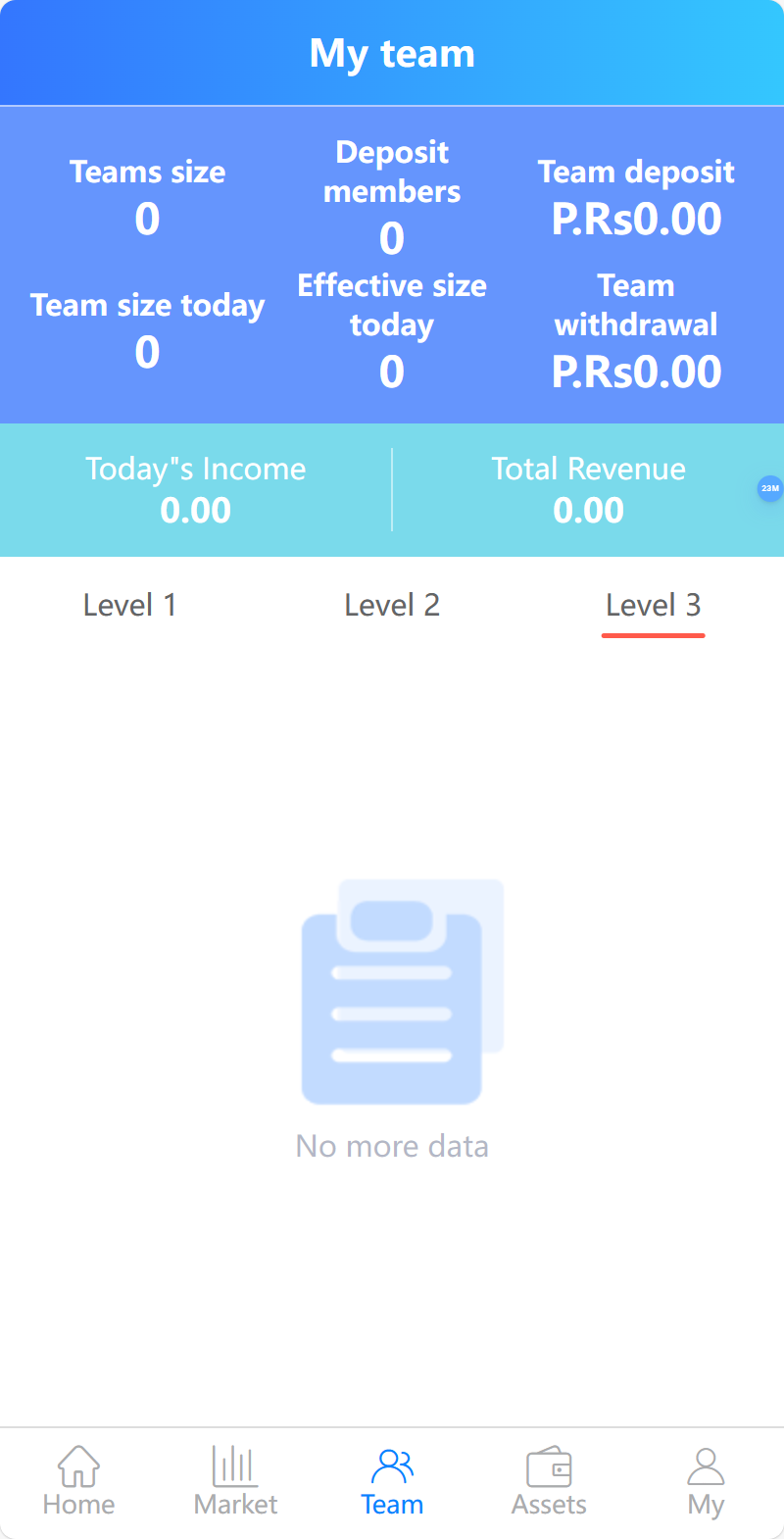Tap the floating blue 23M bubble
This screenshot has width=784, height=1539.
(770, 488)
